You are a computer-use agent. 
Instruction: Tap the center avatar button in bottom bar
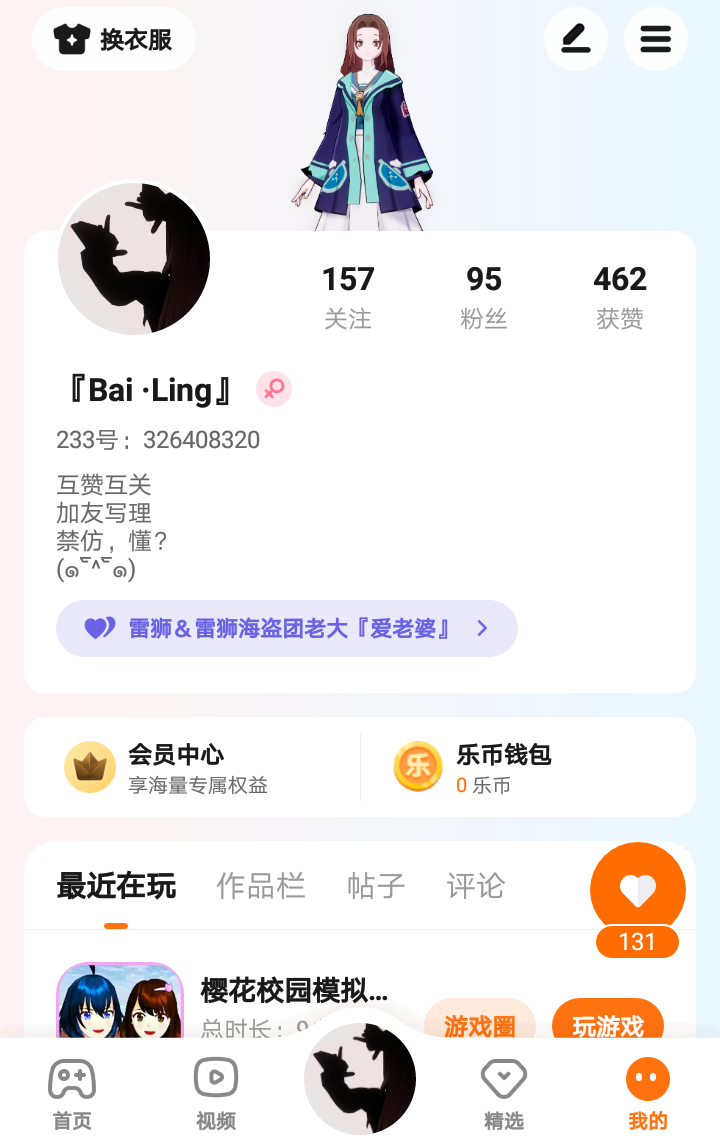point(360,1078)
